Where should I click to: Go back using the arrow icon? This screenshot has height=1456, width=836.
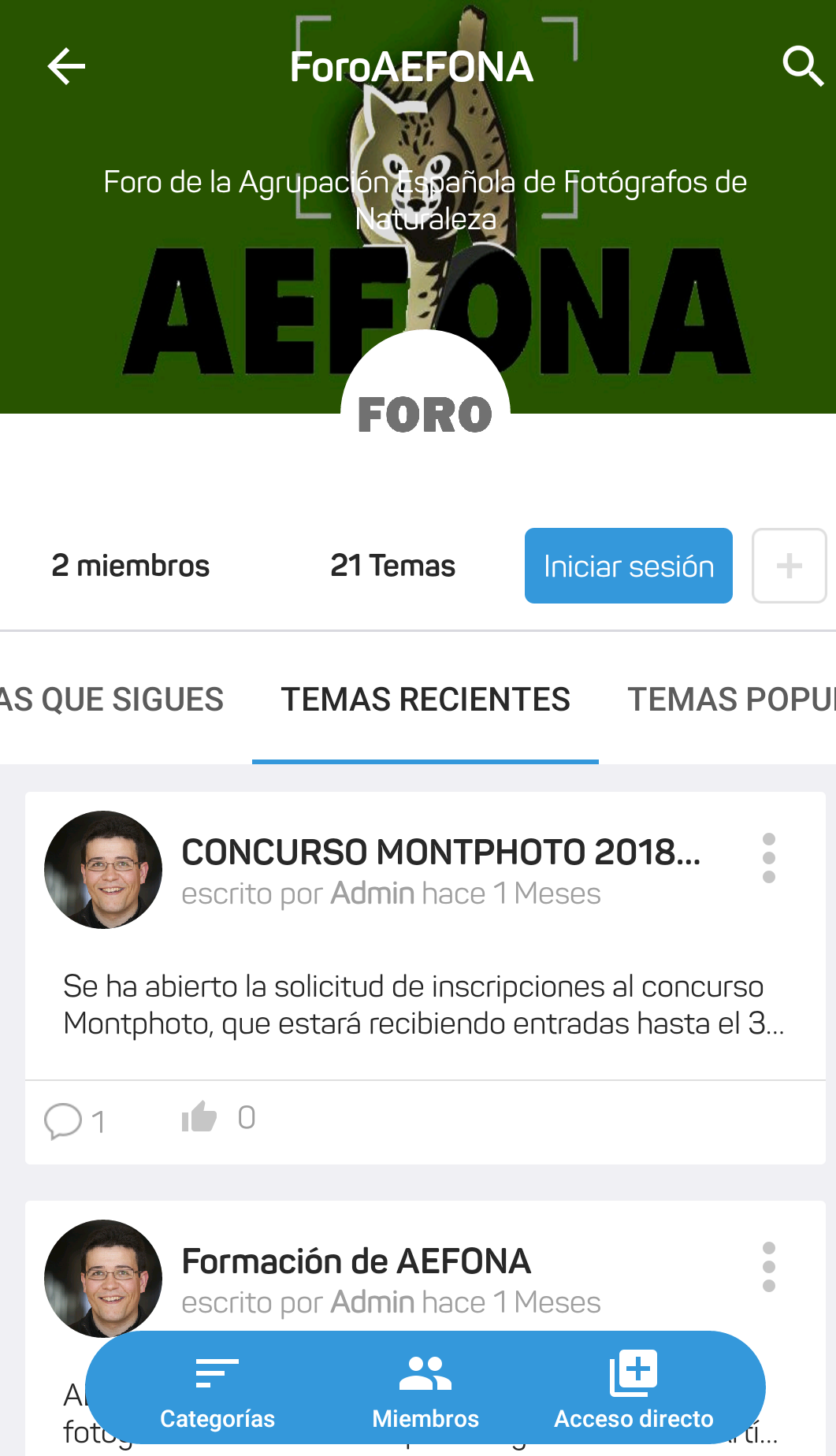click(x=66, y=66)
